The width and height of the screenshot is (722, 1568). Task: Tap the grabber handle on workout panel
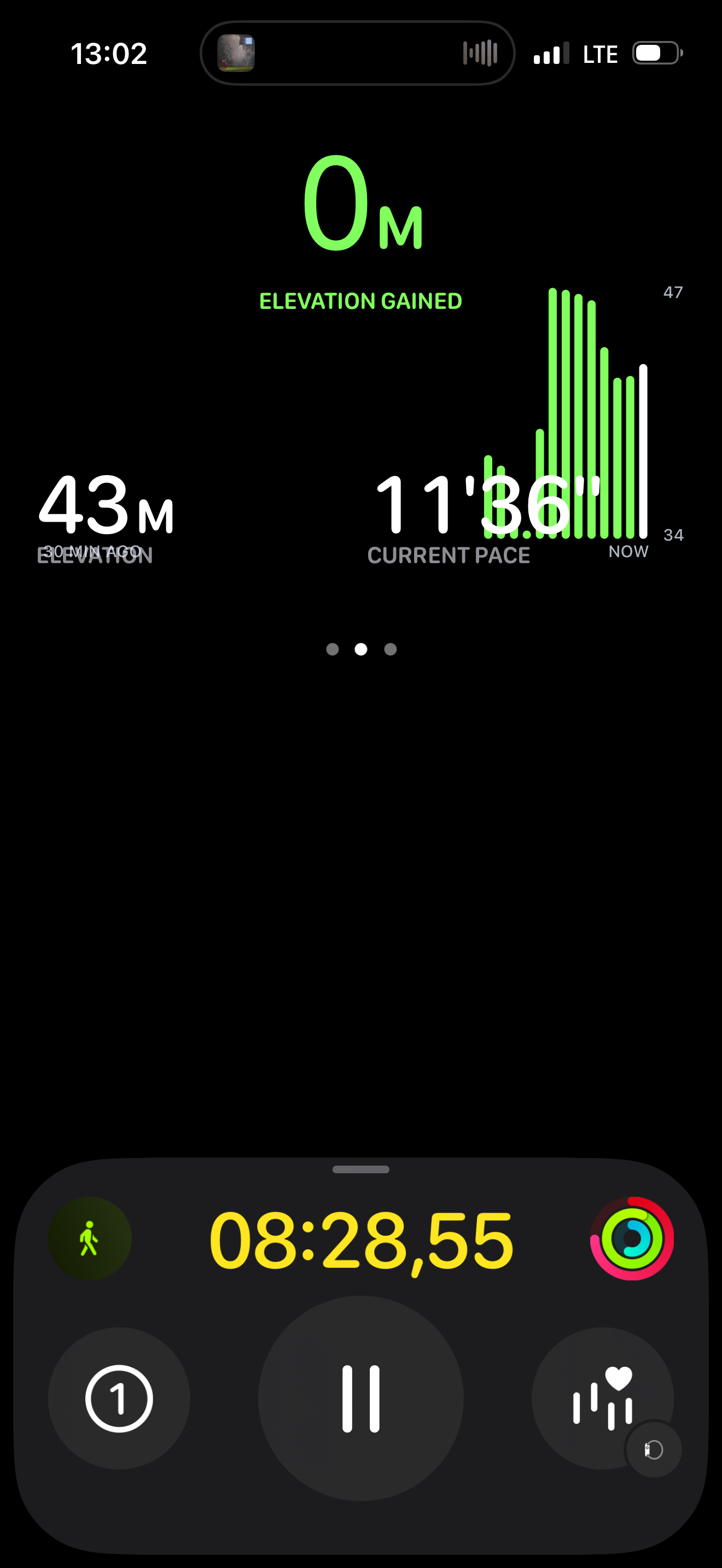pos(360,1169)
